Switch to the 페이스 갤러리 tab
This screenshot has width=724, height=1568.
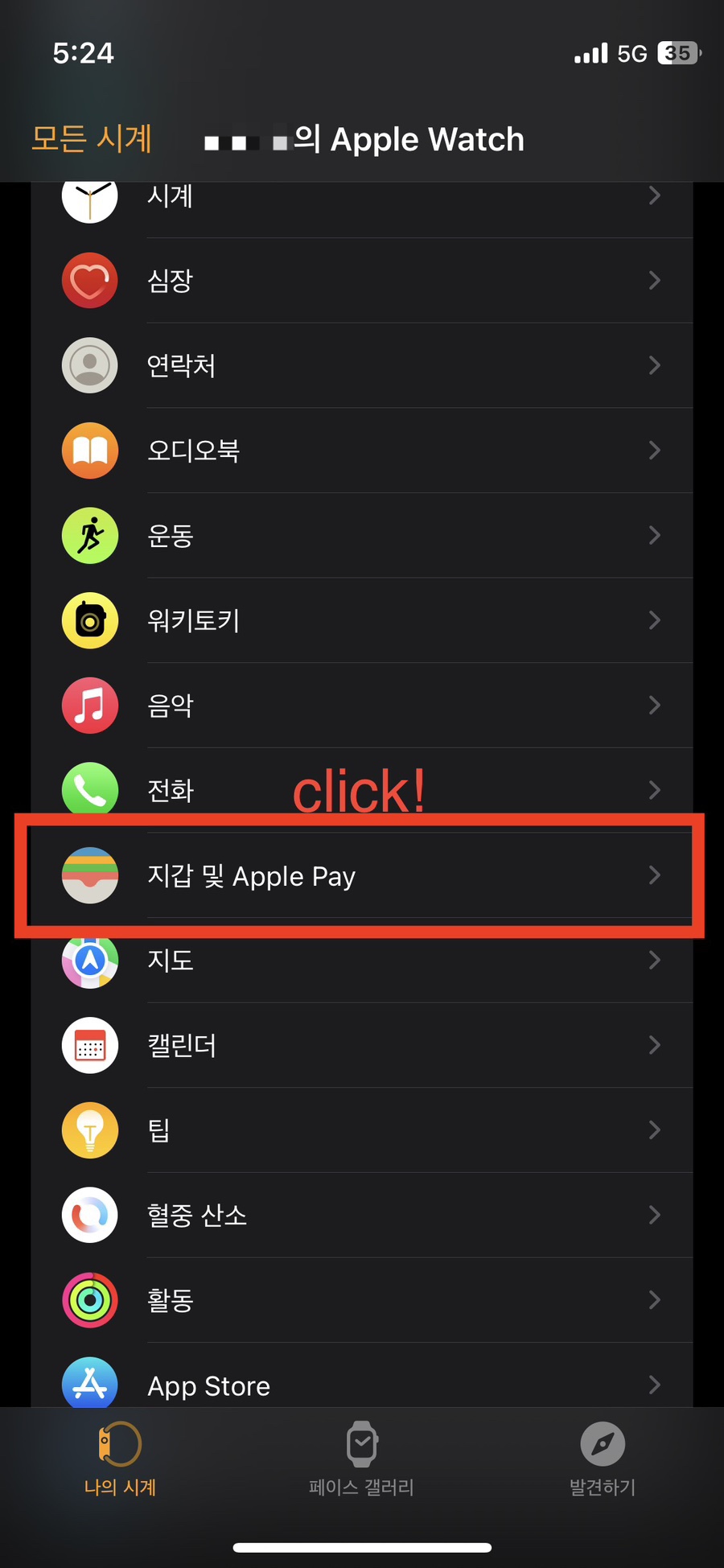click(362, 1459)
